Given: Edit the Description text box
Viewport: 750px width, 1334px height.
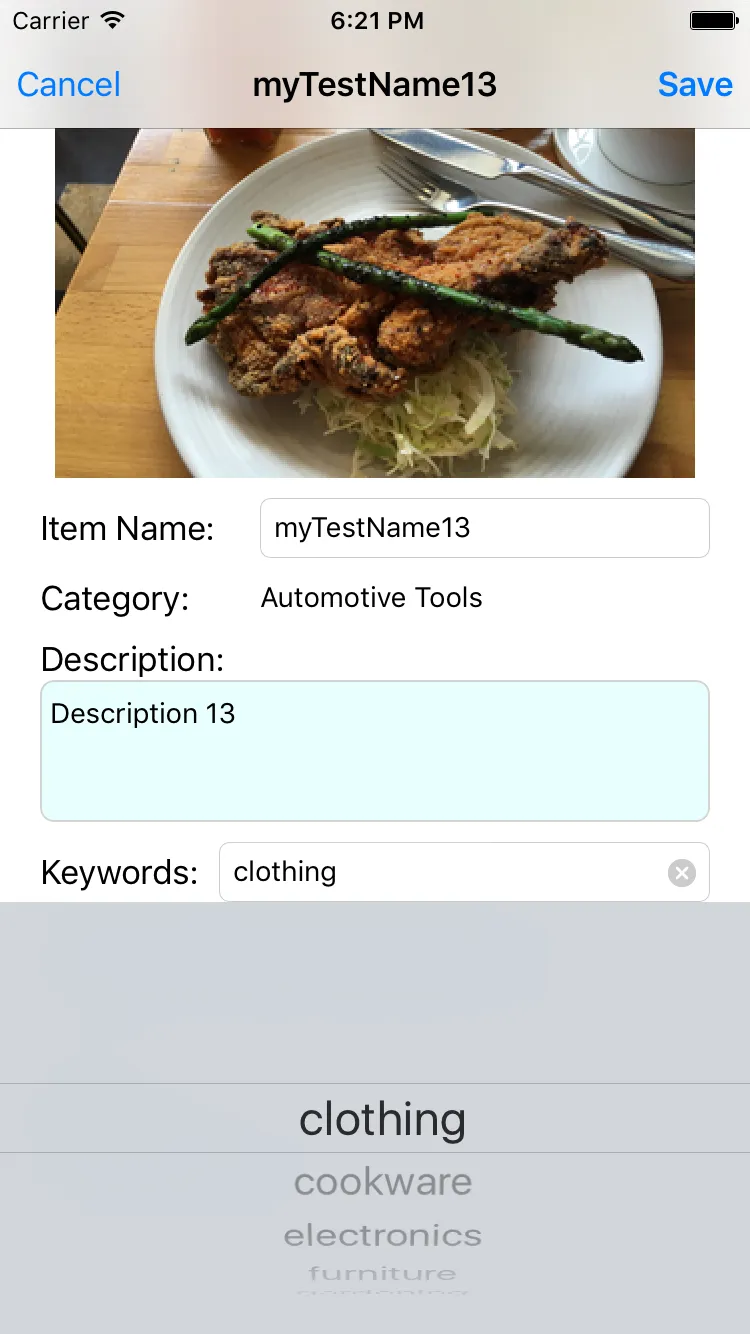Looking at the screenshot, I should click(374, 751).
